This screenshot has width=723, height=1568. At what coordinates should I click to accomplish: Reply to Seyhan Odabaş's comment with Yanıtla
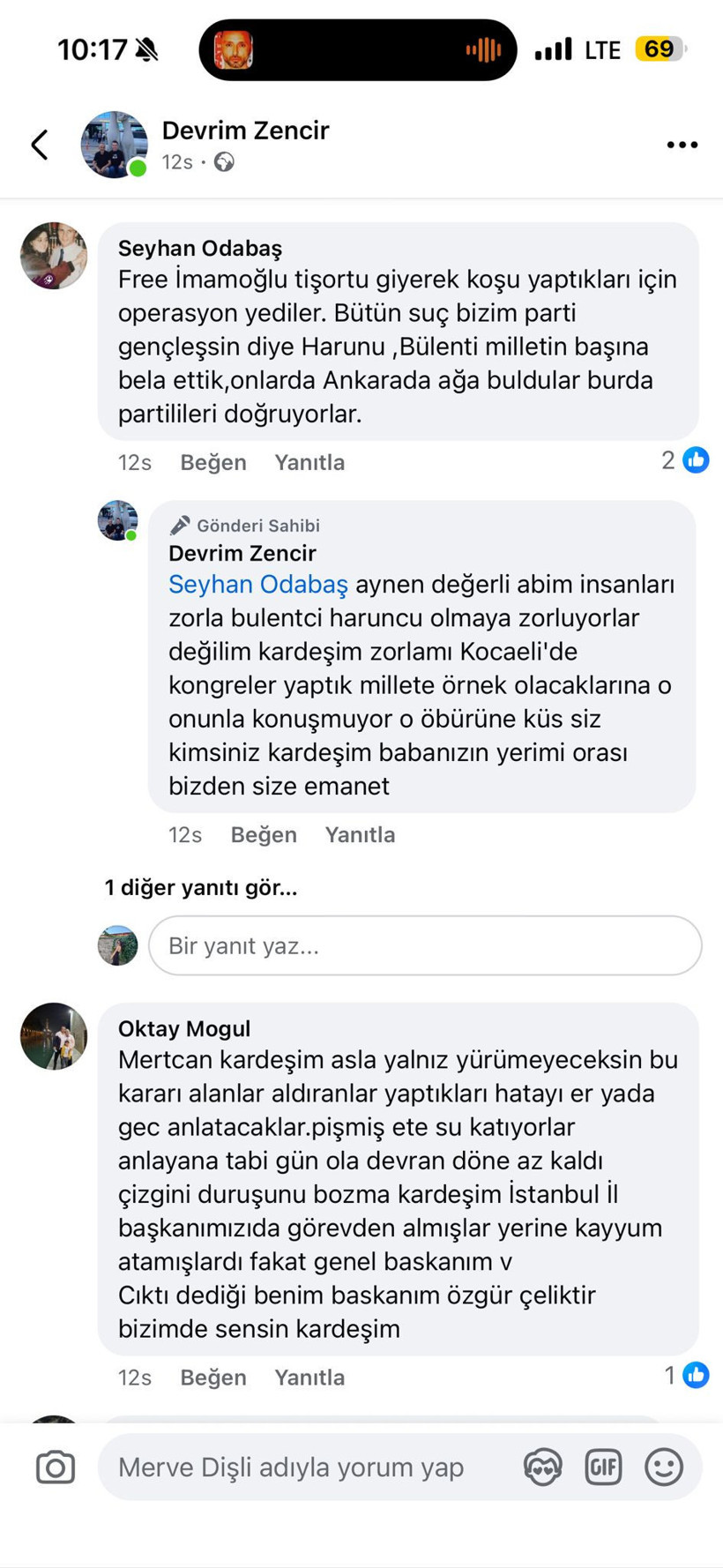(x=309, y=462)
